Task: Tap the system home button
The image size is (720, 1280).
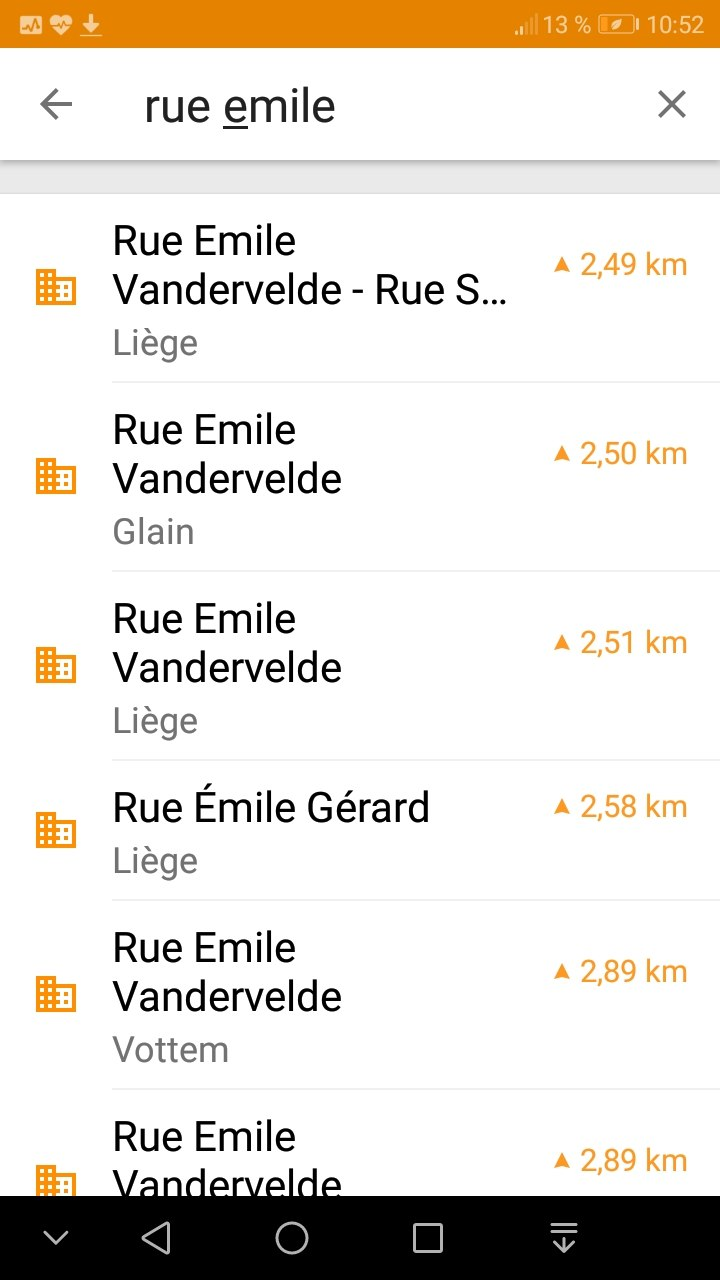Action: click(x=291, y=1238)
